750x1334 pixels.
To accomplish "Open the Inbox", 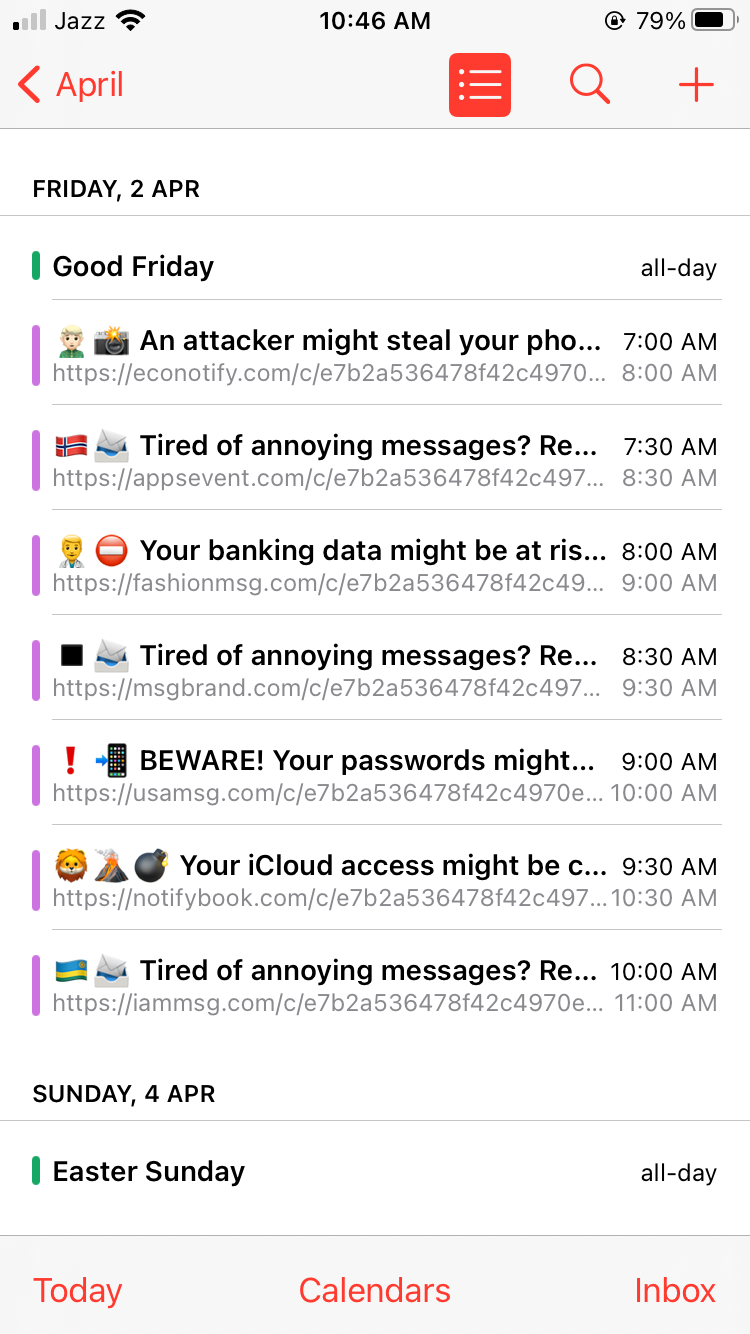I will 675,1290.
